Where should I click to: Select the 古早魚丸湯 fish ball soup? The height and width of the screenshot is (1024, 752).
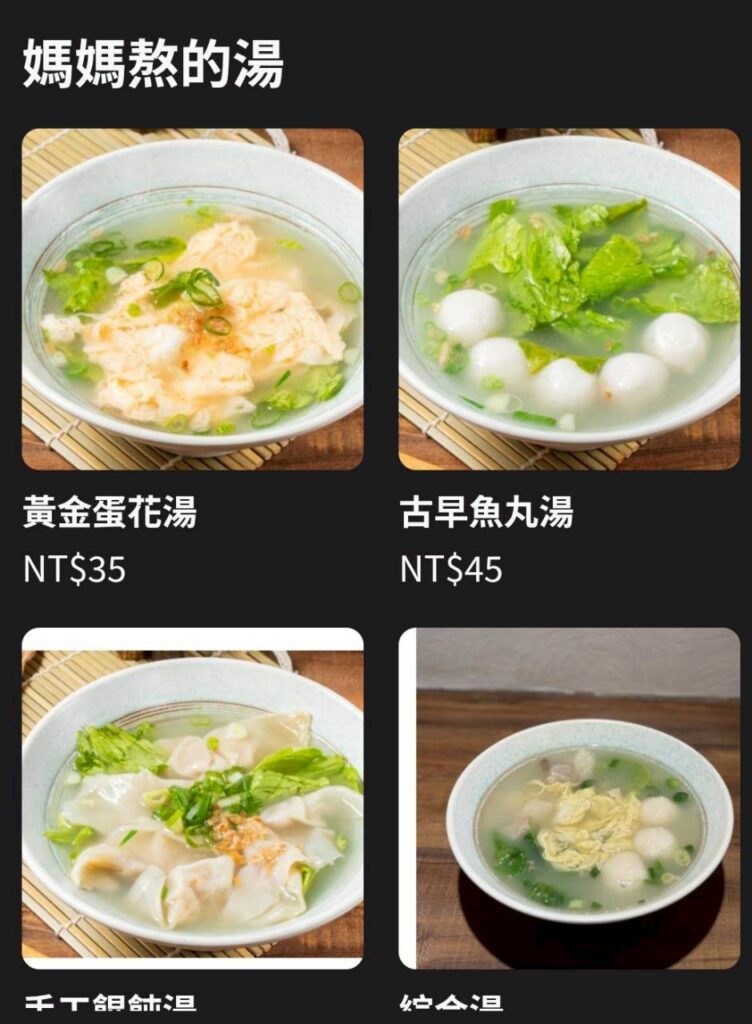[x=569, y=300]
